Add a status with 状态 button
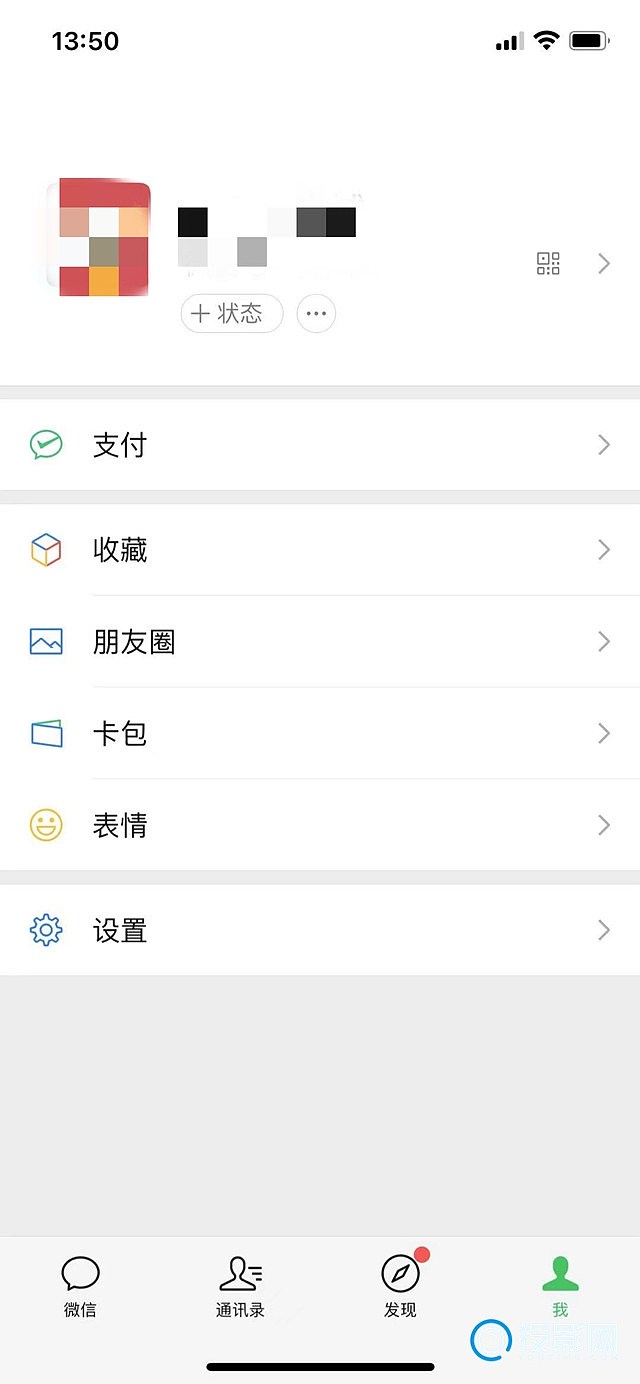The height and width of the screenshot is (1384, 640). [x=232, y=314]
